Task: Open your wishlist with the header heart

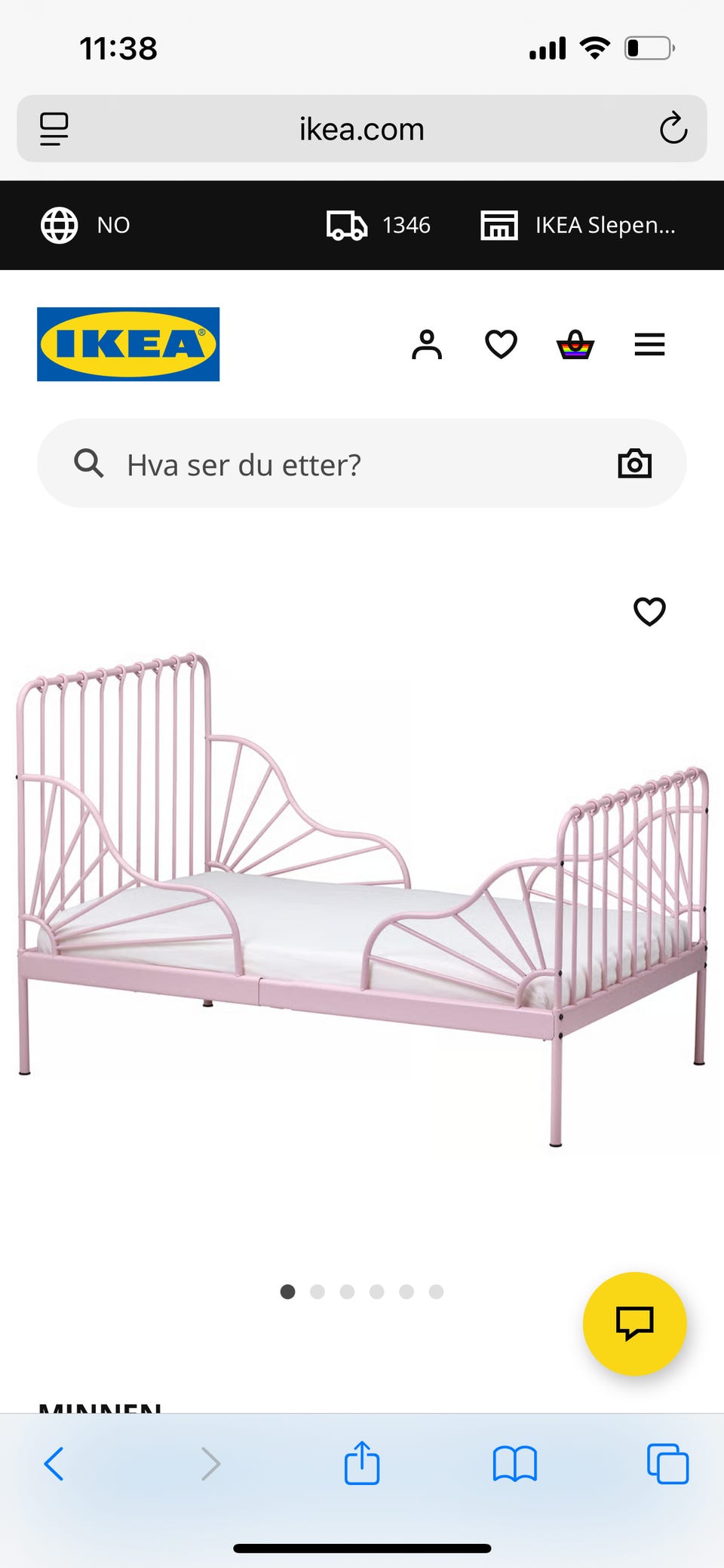Action: [500, 345]
